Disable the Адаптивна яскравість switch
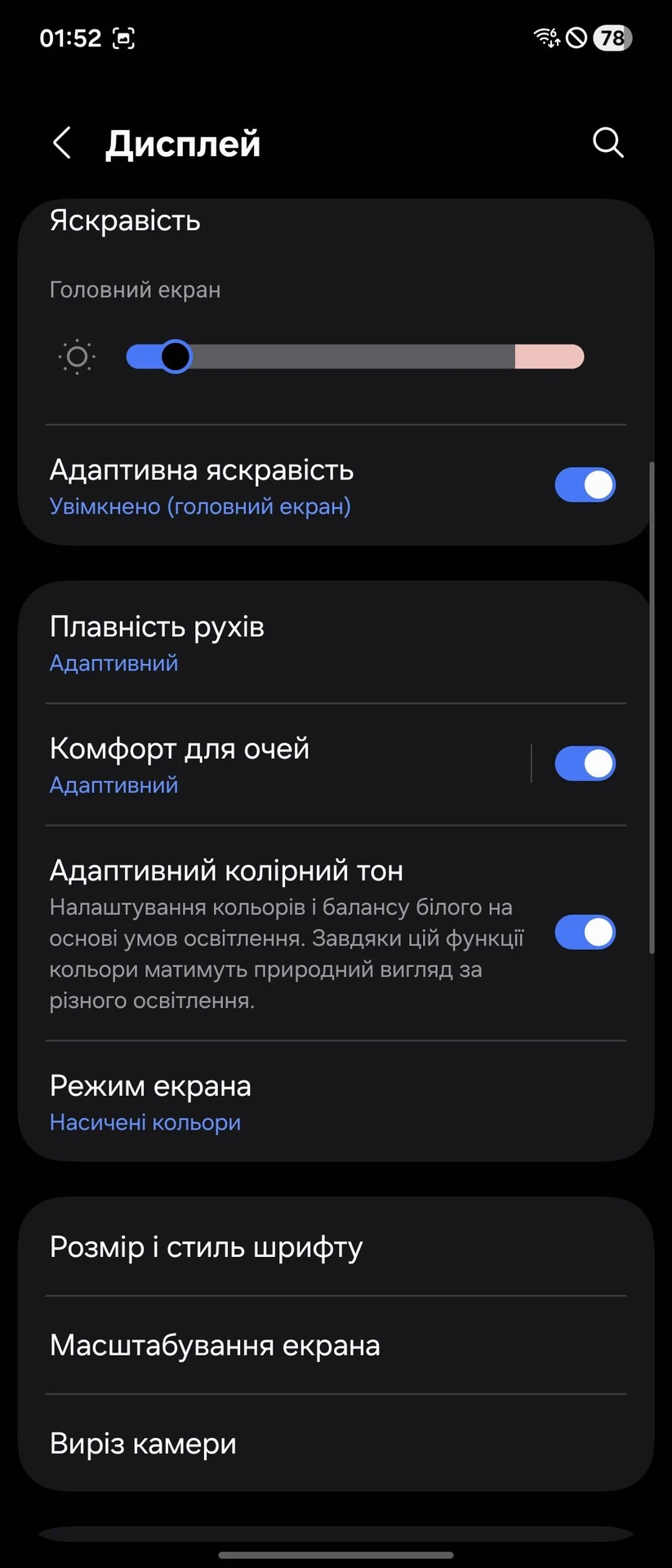 click(x=585, y=485)
